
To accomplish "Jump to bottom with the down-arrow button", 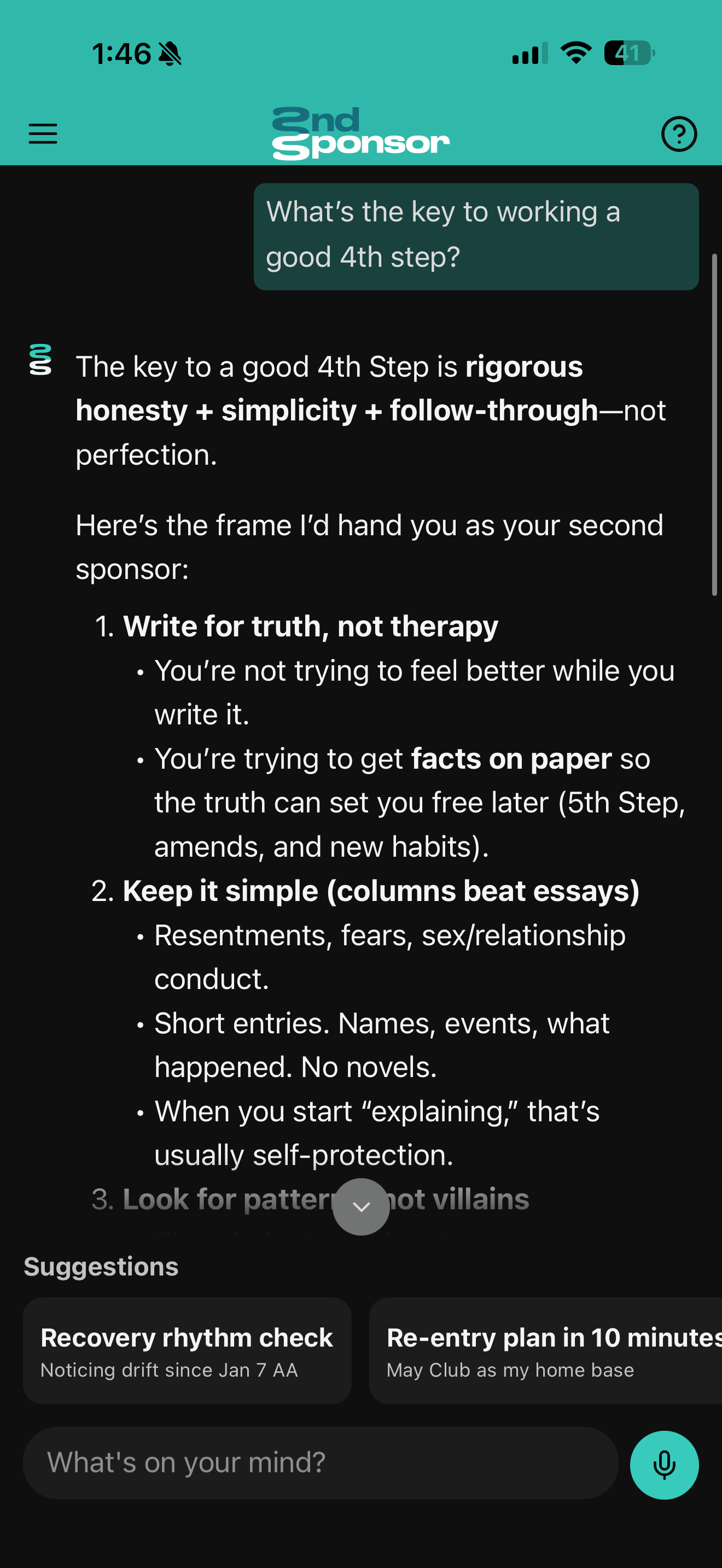I will pos(361,1207).
